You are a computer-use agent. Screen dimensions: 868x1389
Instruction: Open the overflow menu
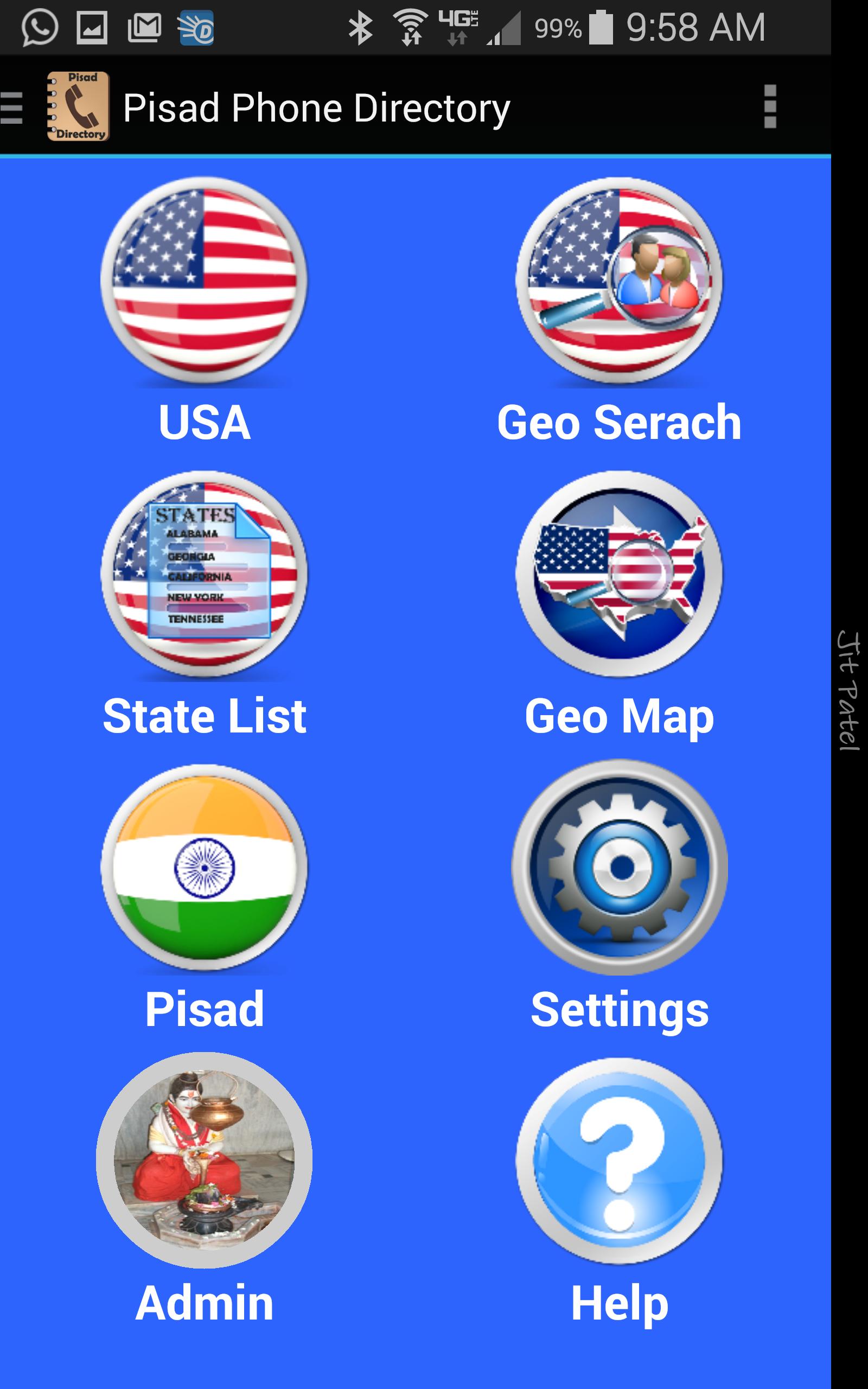point(770,107)
